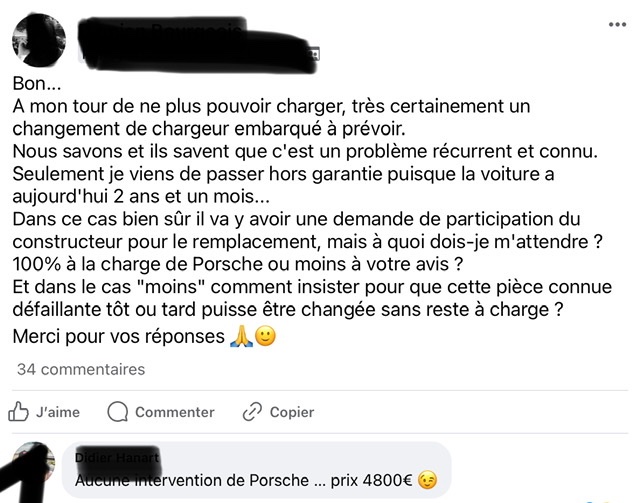Like the post with J'aime
Screen dimensions: 640x503
click(x=45, y=412)
